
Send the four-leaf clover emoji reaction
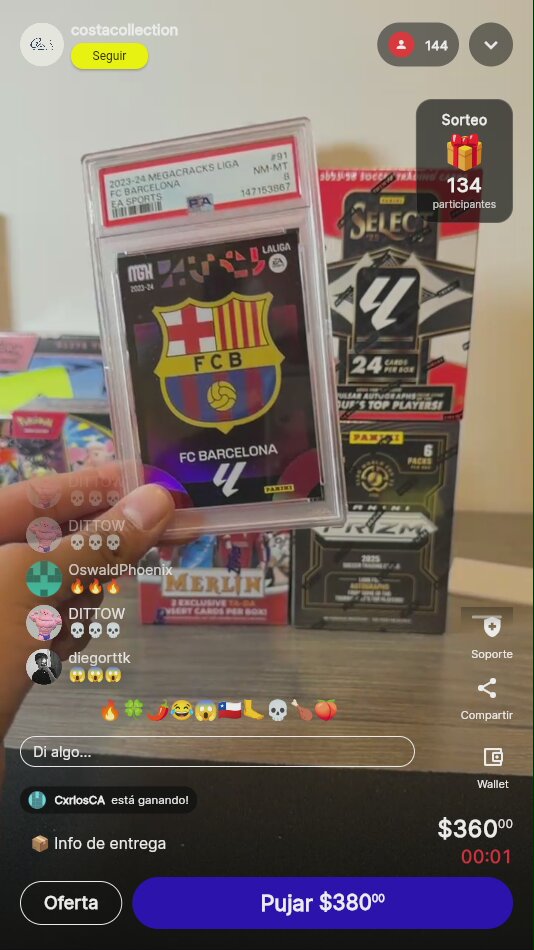coord(133,710)
